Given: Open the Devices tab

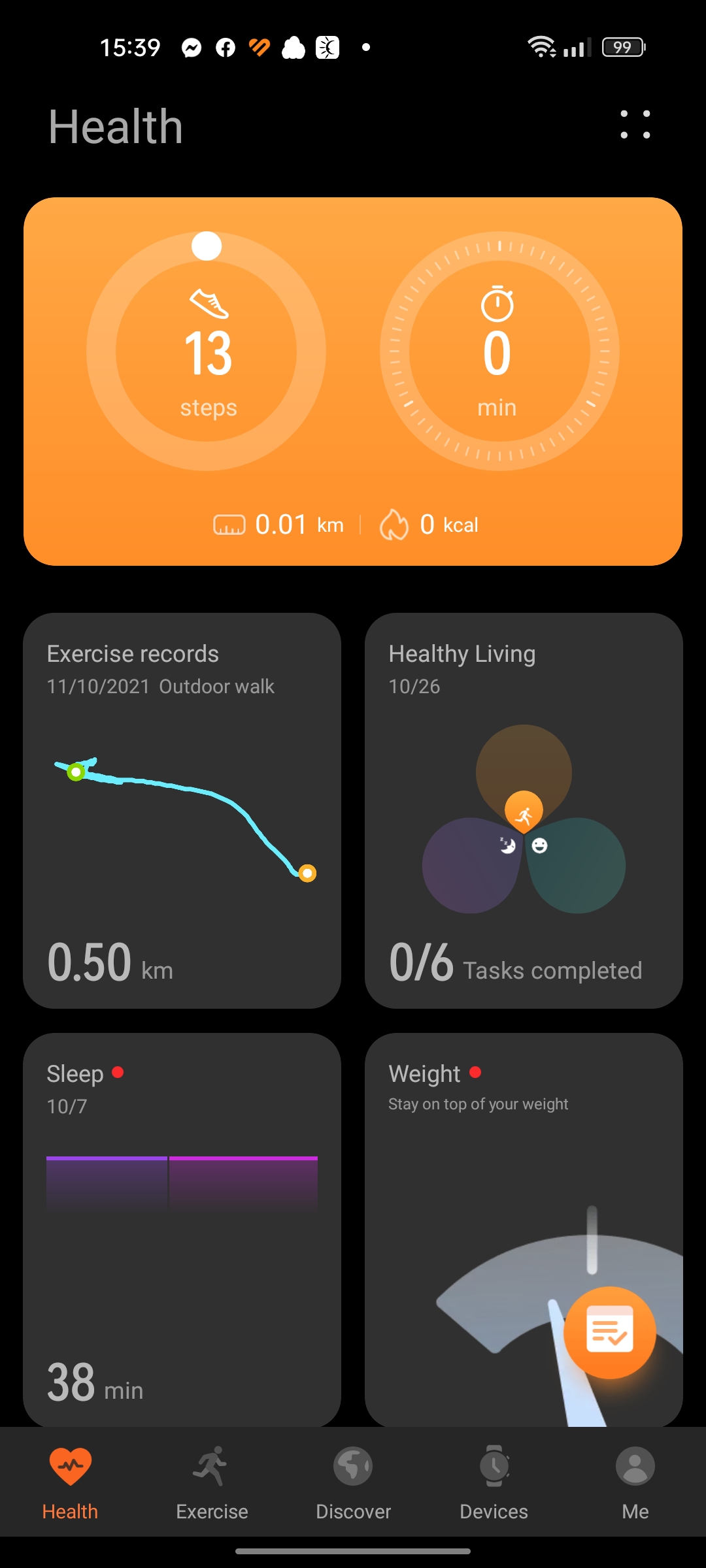Looking at the screenshot, I should 494,1483.
